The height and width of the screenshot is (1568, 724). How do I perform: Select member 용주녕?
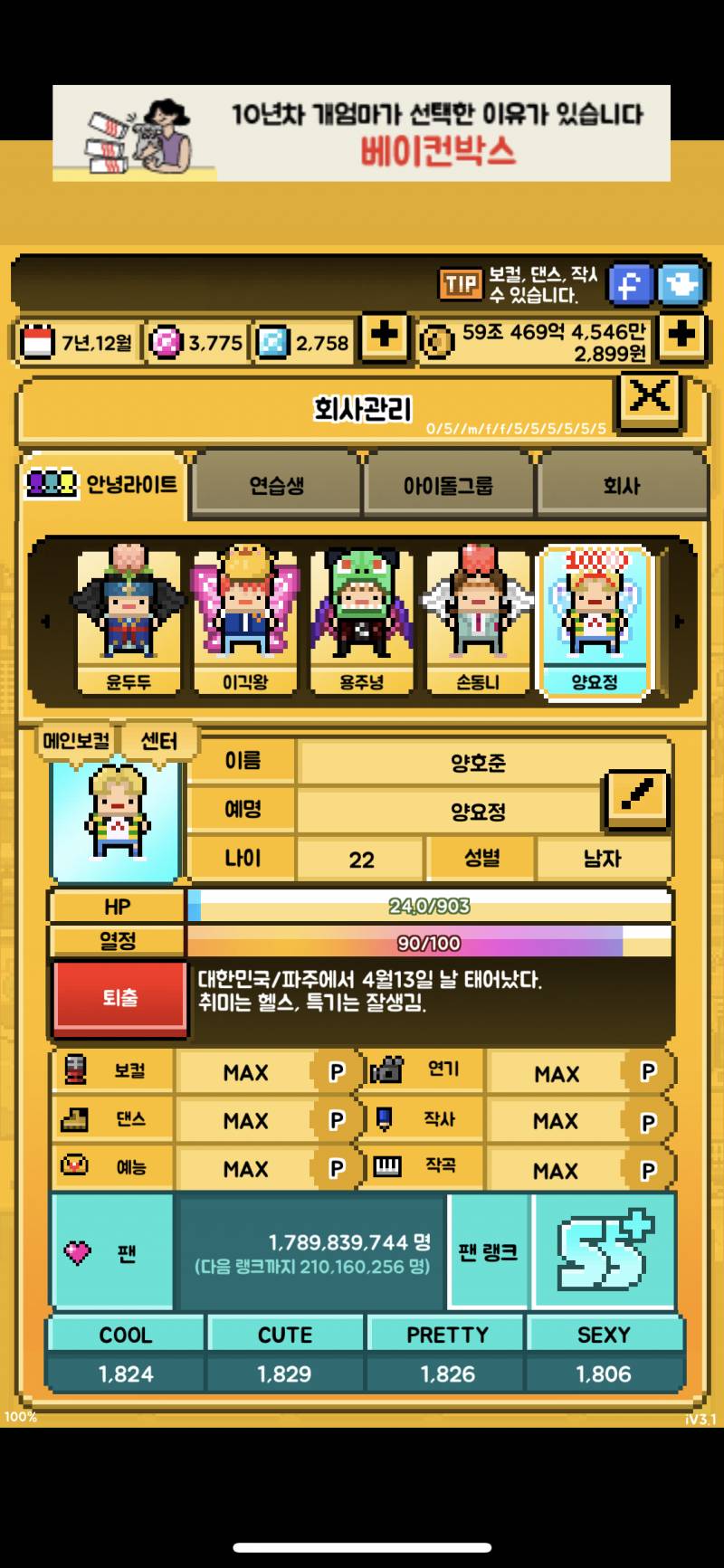tap(362, 621)
